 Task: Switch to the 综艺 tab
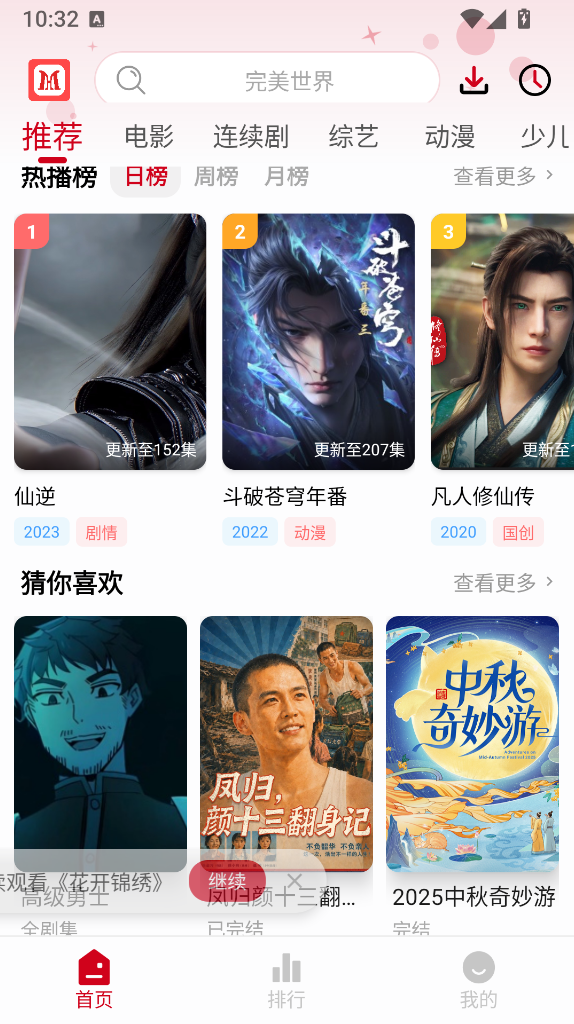(353, 136)
